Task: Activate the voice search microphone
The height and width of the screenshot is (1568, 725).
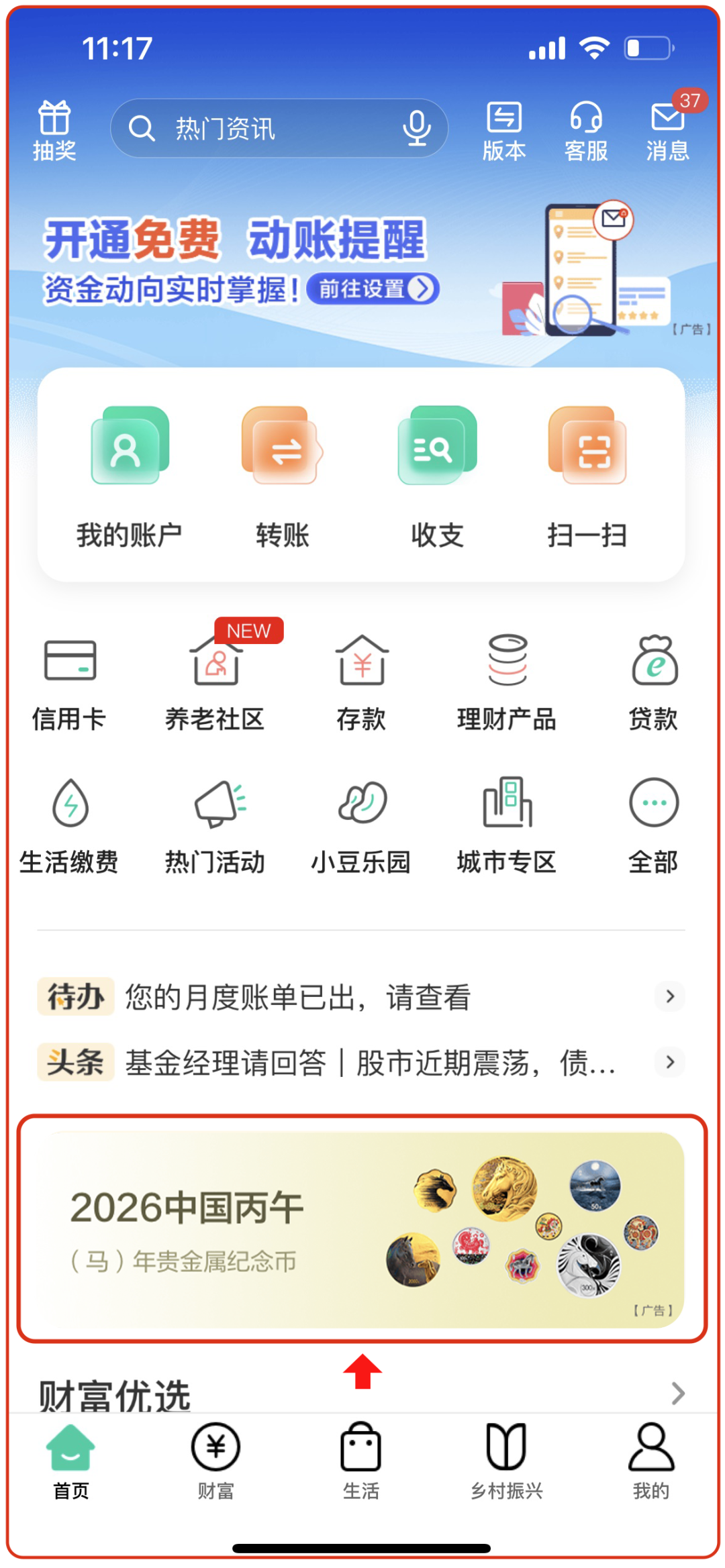Action: 416,127
